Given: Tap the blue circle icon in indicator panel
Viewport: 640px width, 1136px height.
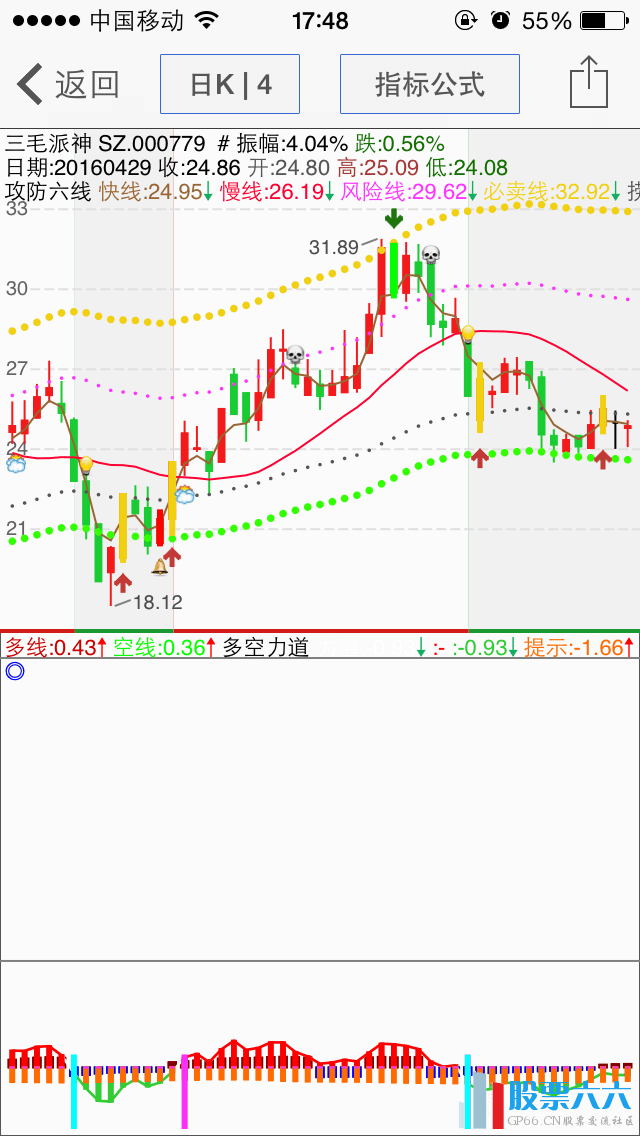Looking at the screenshot, I should click(15, 672).
